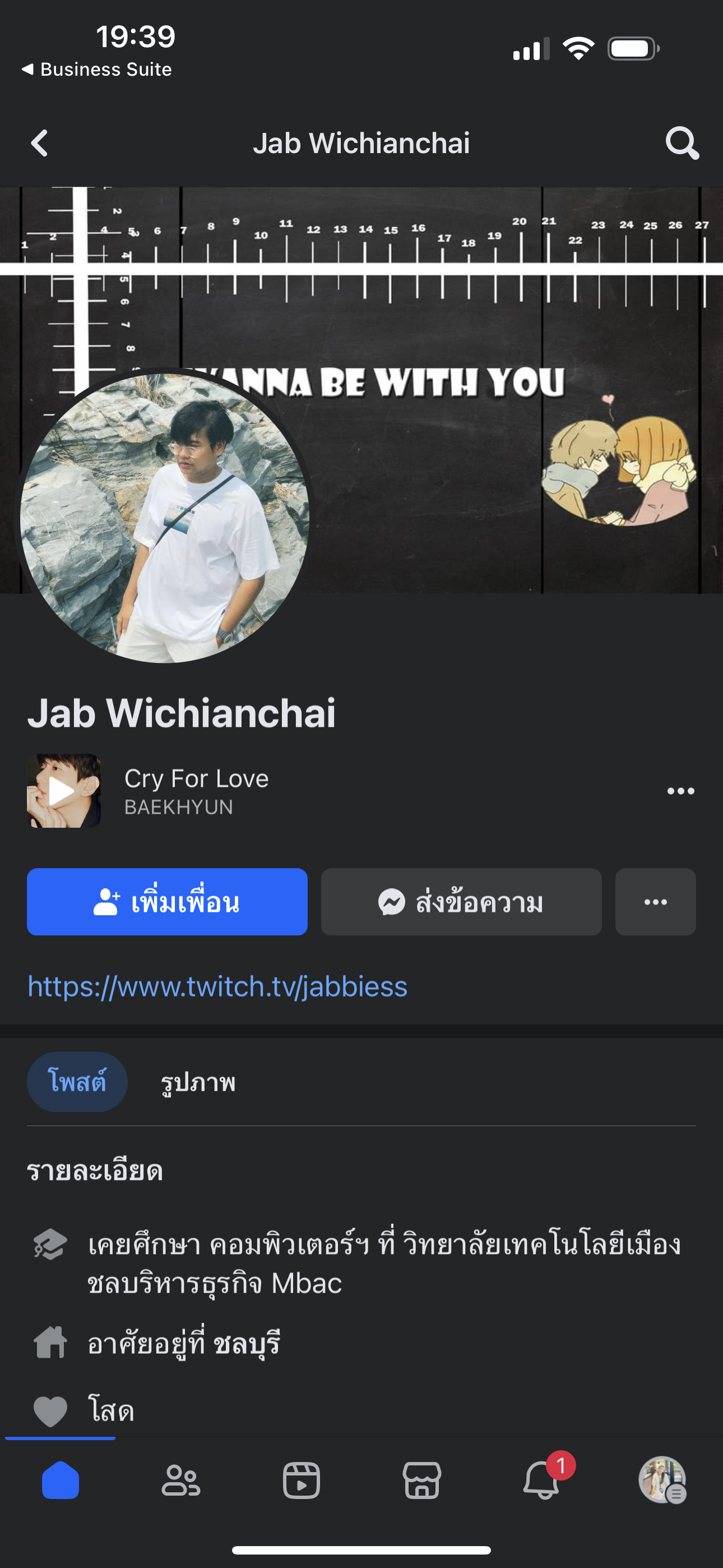Send a message with ส่งข้อความ
Viewport: 723px width, 1568px height.
click(461, 901)
